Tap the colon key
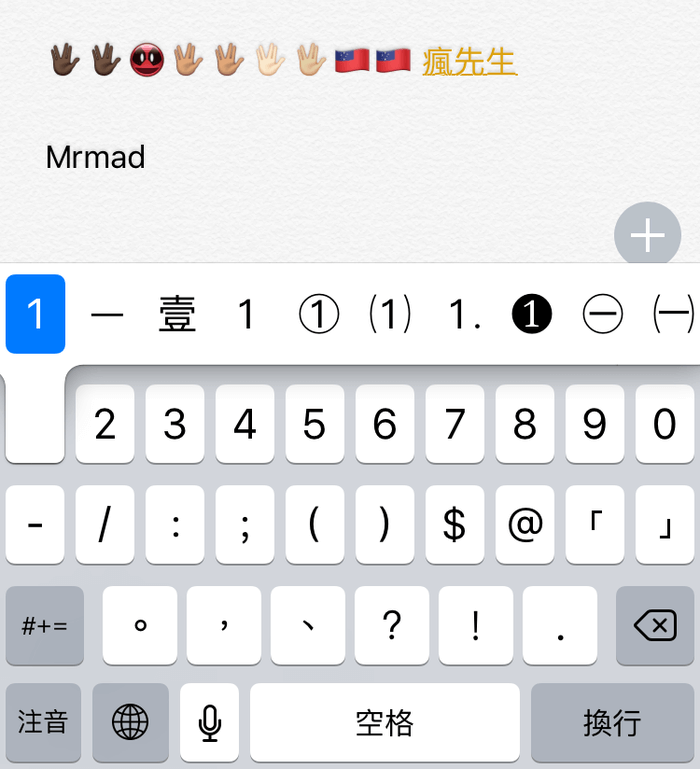The height and width of the screenshot is (769, 700). point(175,525)
